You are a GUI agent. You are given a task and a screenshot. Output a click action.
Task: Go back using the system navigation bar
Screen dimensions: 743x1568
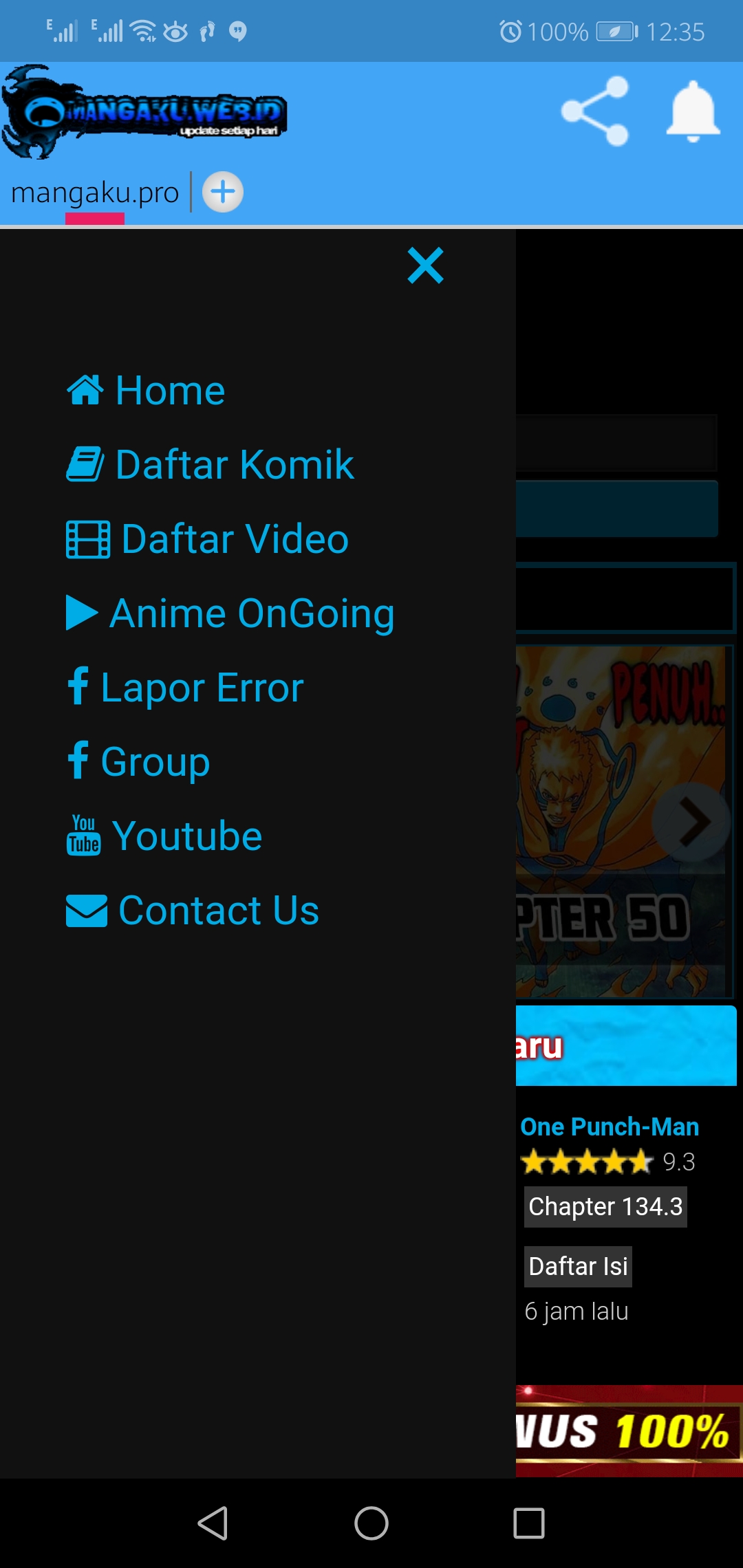[x=213, y=1523]
